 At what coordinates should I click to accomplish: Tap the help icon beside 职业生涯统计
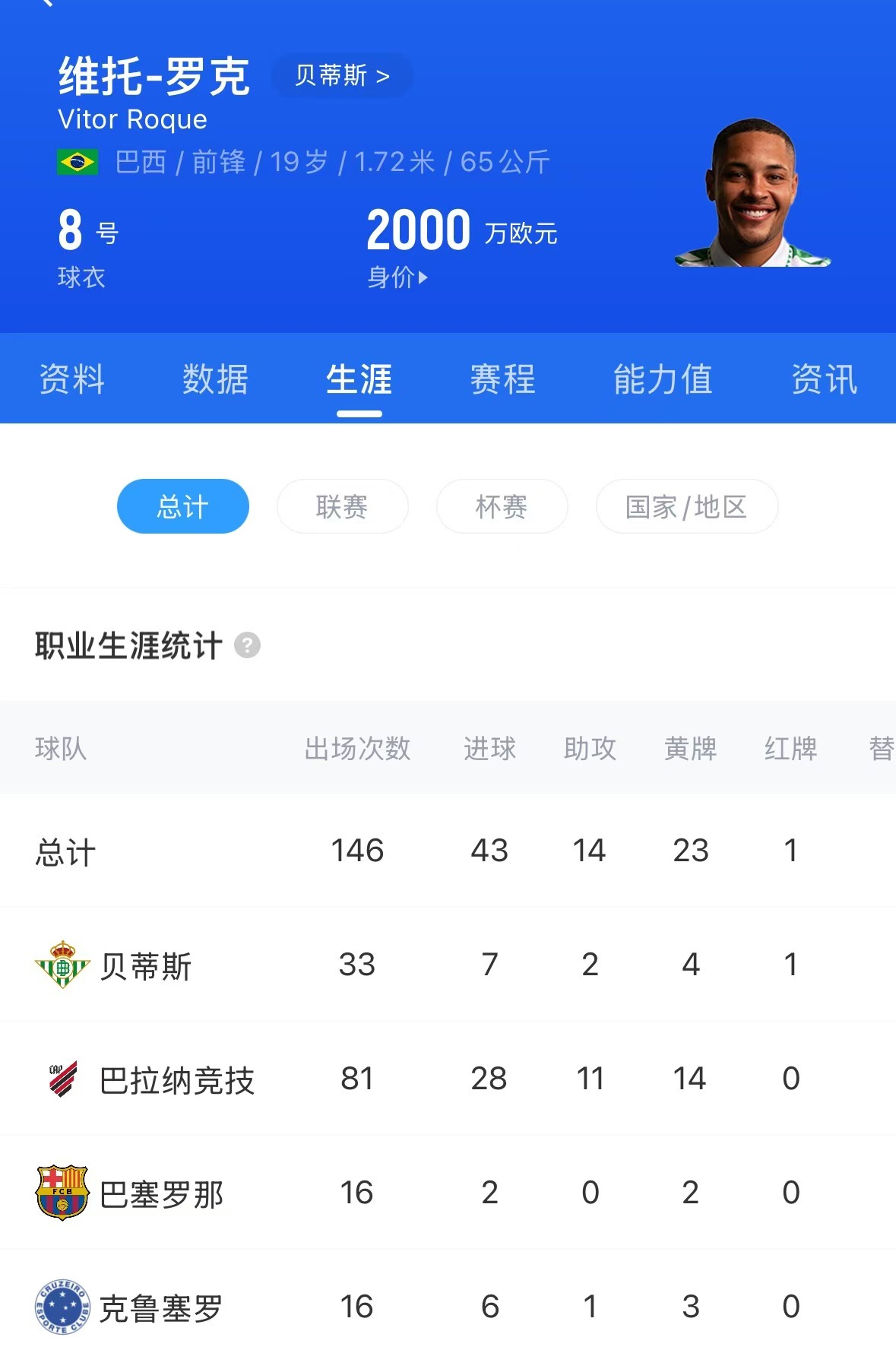[x=247, y=645]
